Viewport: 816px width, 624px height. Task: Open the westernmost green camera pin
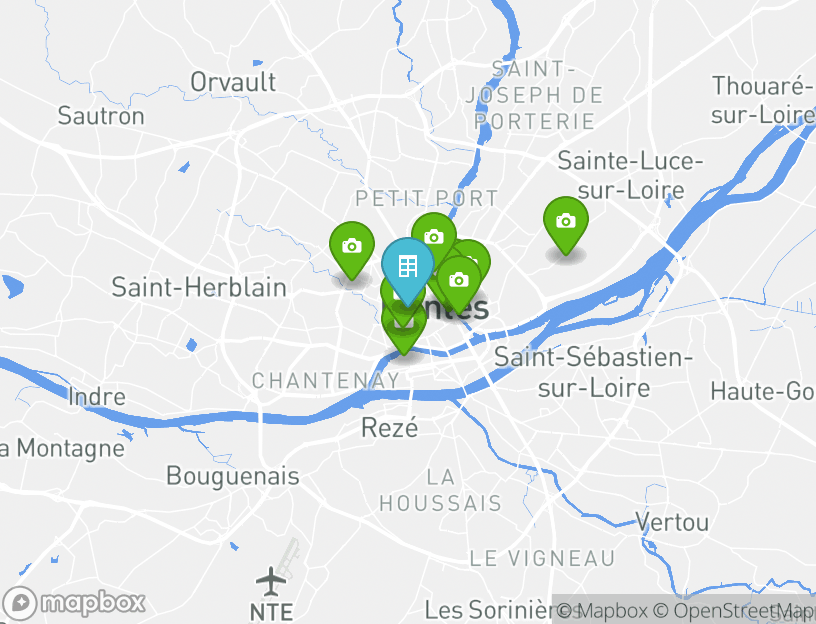pos(351,247)
